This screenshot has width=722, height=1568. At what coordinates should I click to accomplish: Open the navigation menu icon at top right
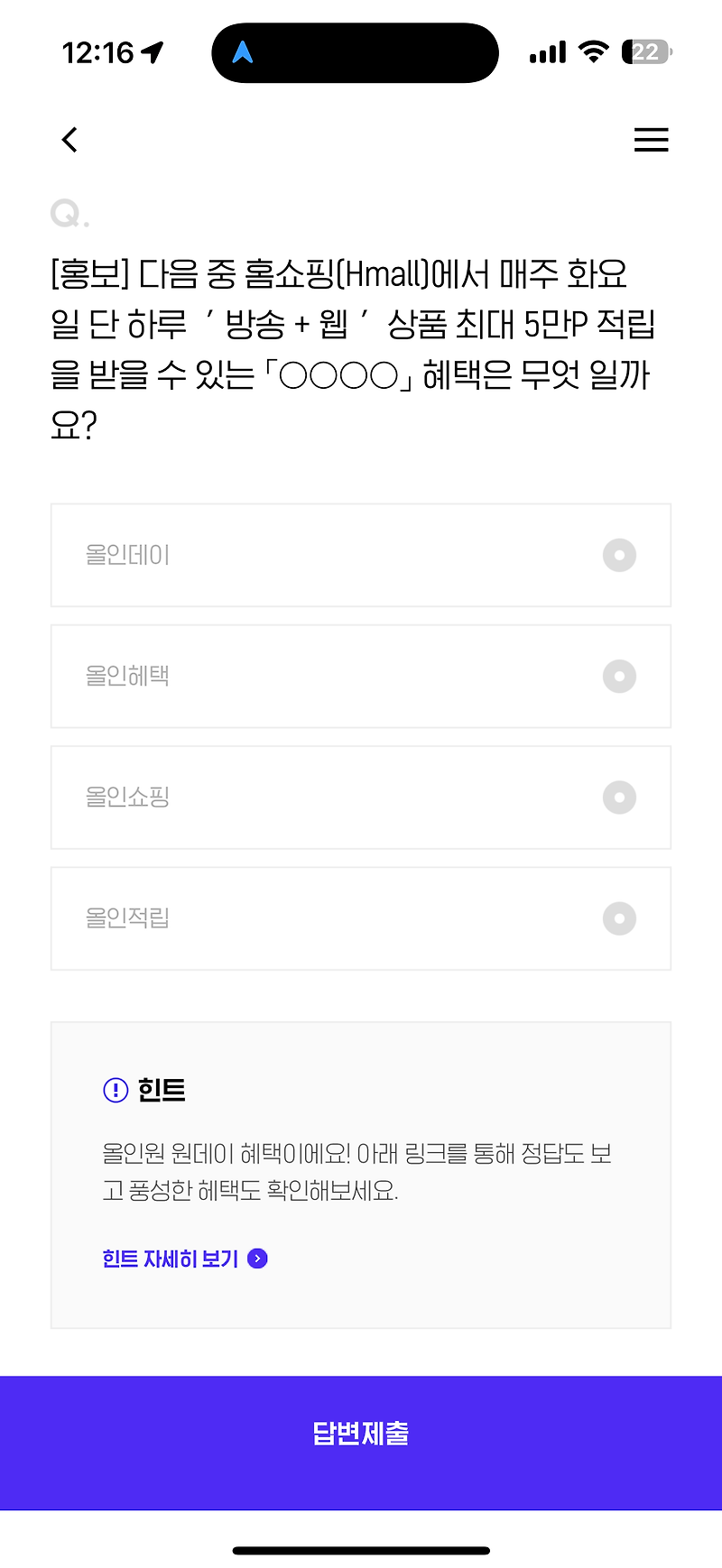[652, 140]
